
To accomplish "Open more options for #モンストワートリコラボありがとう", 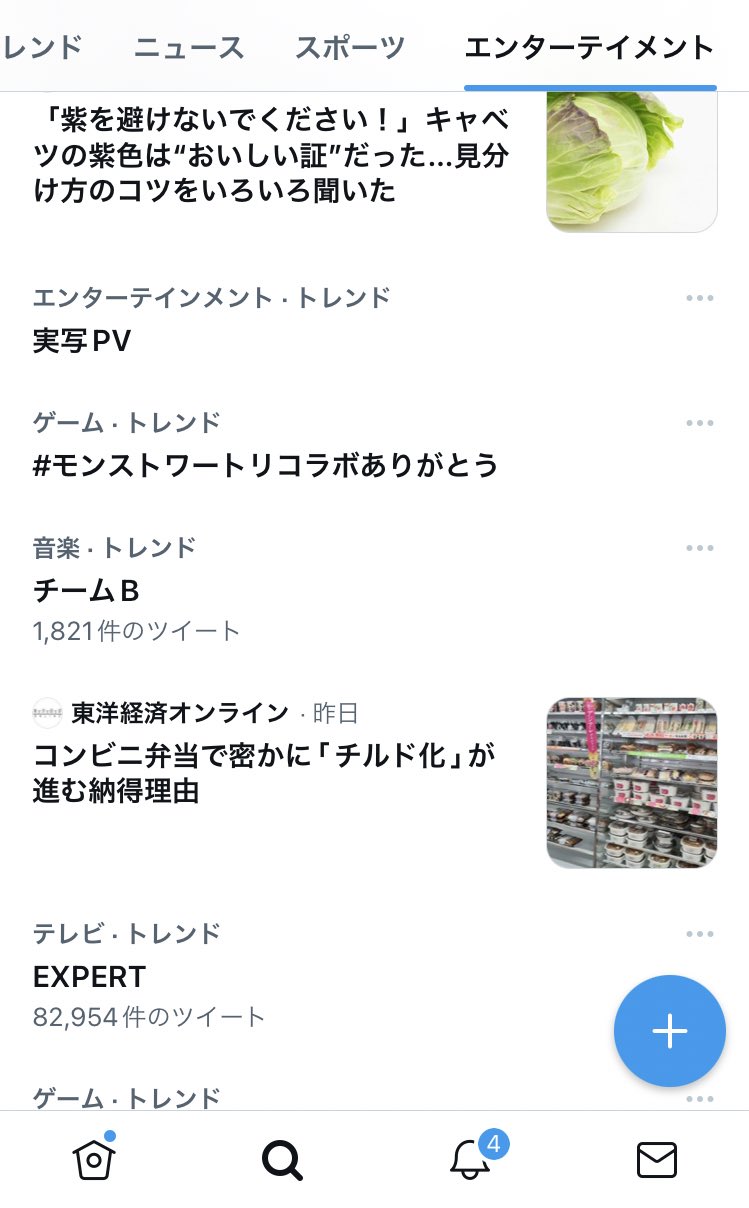I will click(x=700, y=423).
